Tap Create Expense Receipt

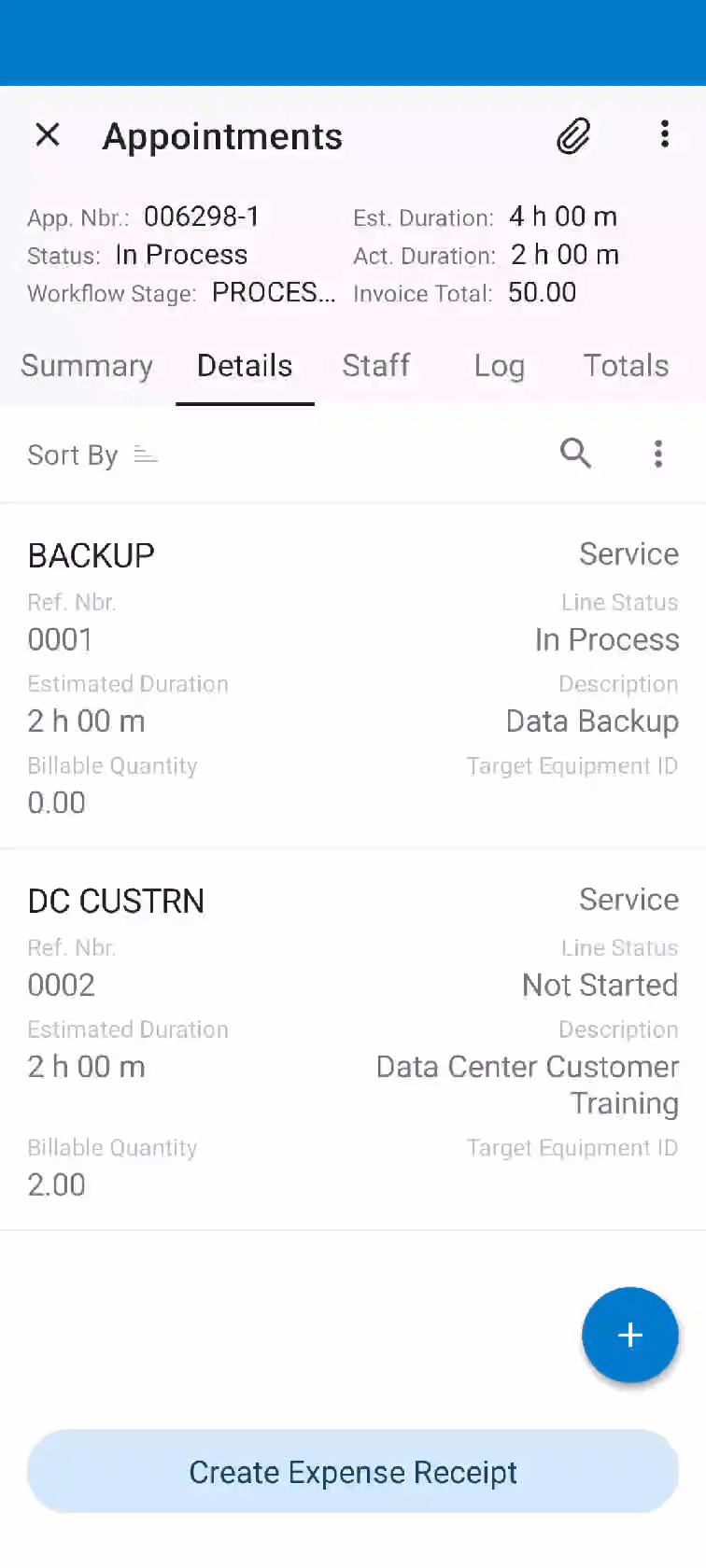353,1472
